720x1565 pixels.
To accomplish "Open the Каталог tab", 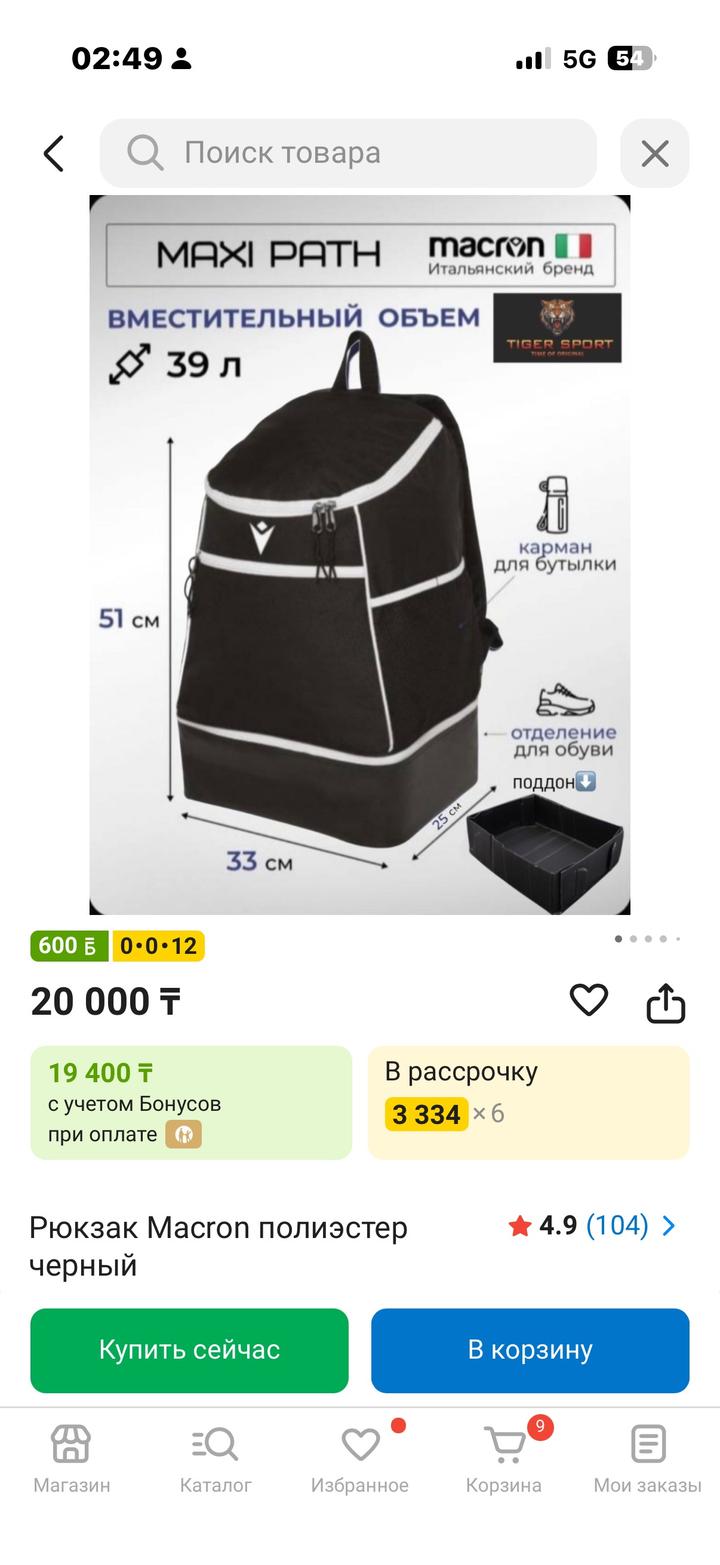I will (216, 1458).
